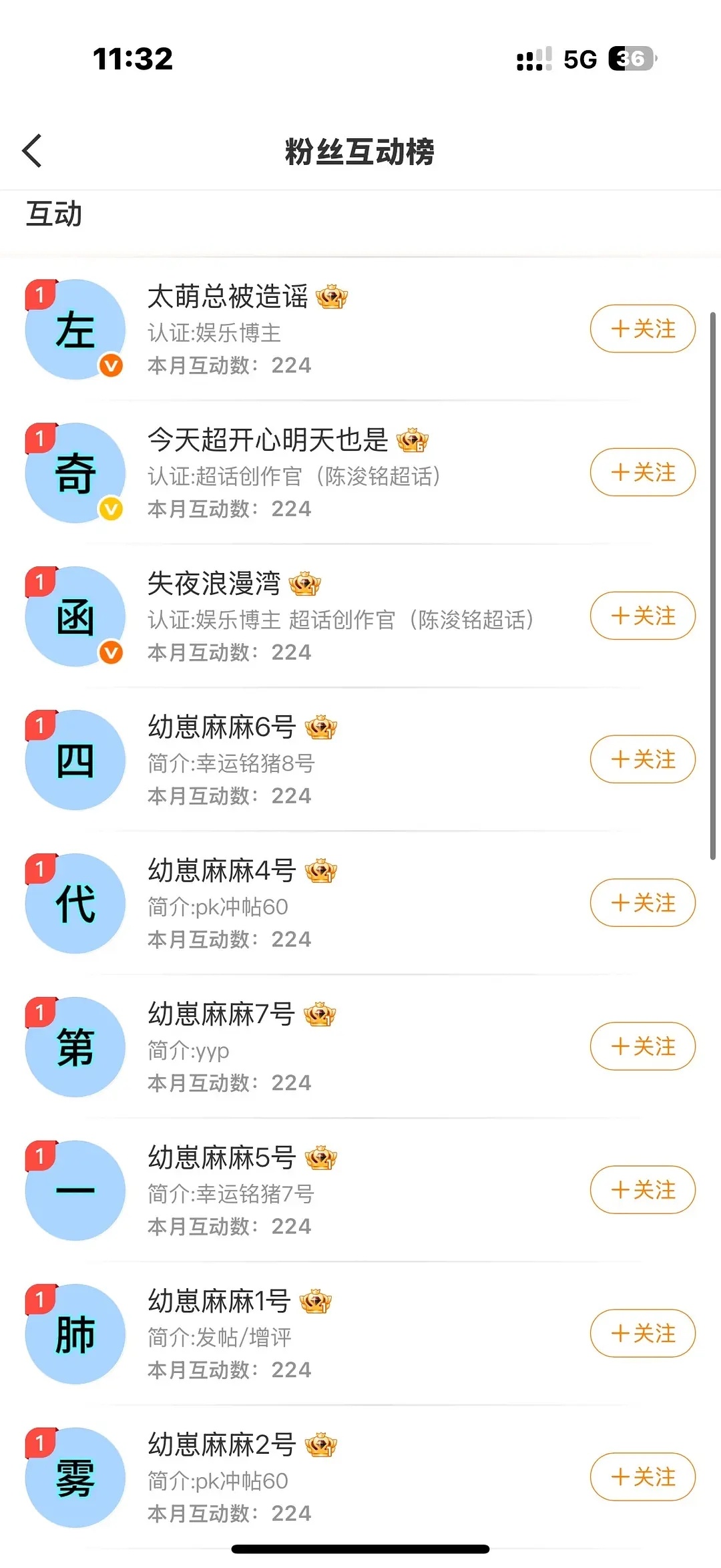Follow 失夜浪漫湾
This screenshot has height=1568, width=721.
[642, 616]
